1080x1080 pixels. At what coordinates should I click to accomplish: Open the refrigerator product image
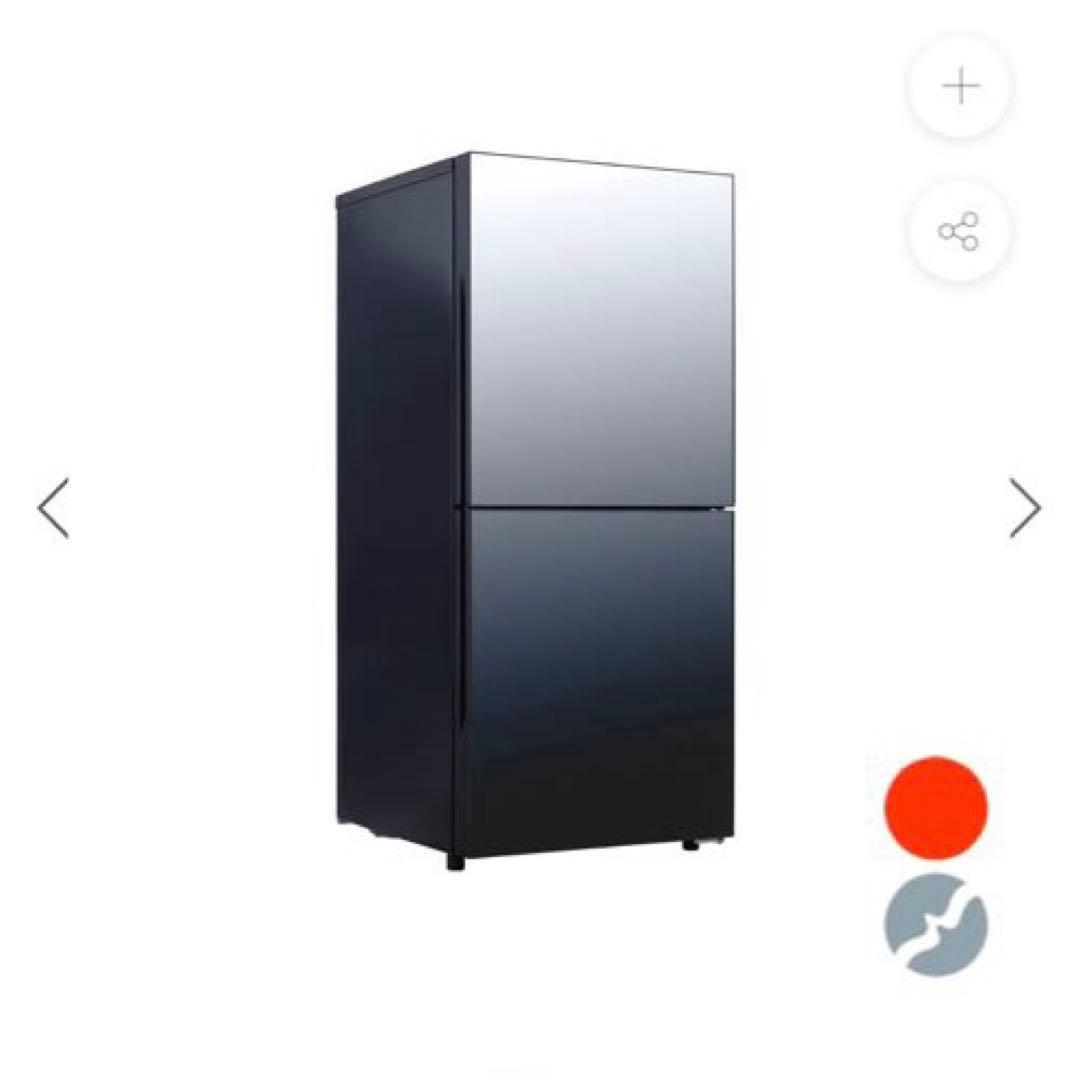pos(535,510)
